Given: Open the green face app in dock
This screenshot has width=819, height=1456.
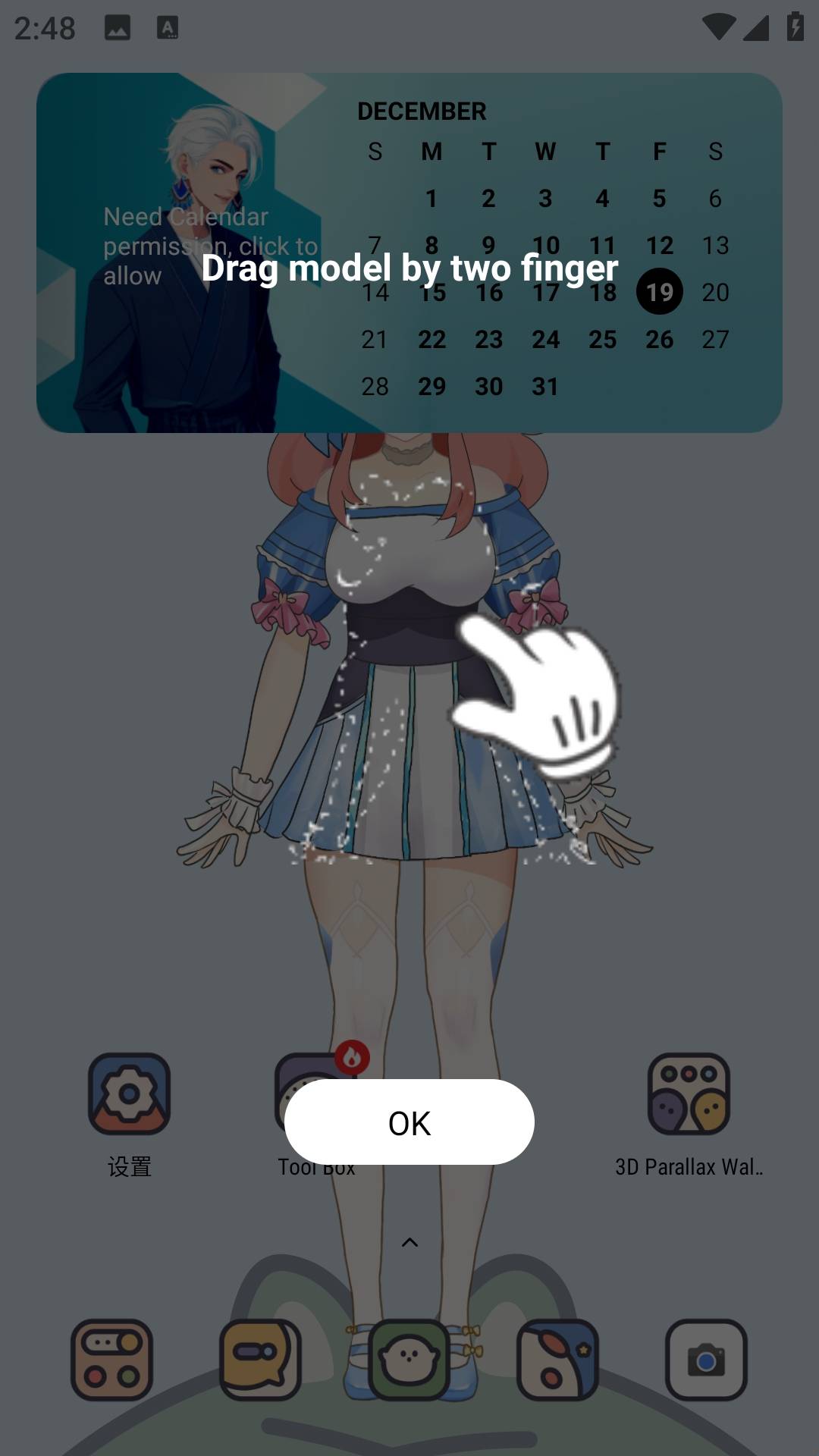Looking at the screenshot, I should click(x=409, y=1360).
